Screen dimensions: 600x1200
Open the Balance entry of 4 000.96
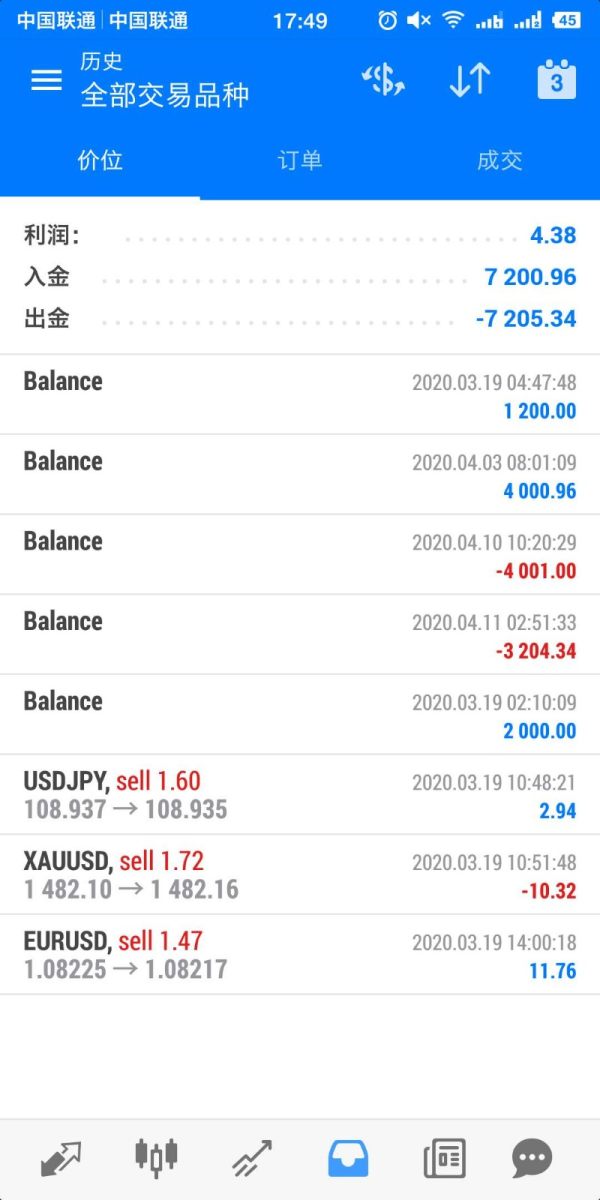tap(300, 475)
